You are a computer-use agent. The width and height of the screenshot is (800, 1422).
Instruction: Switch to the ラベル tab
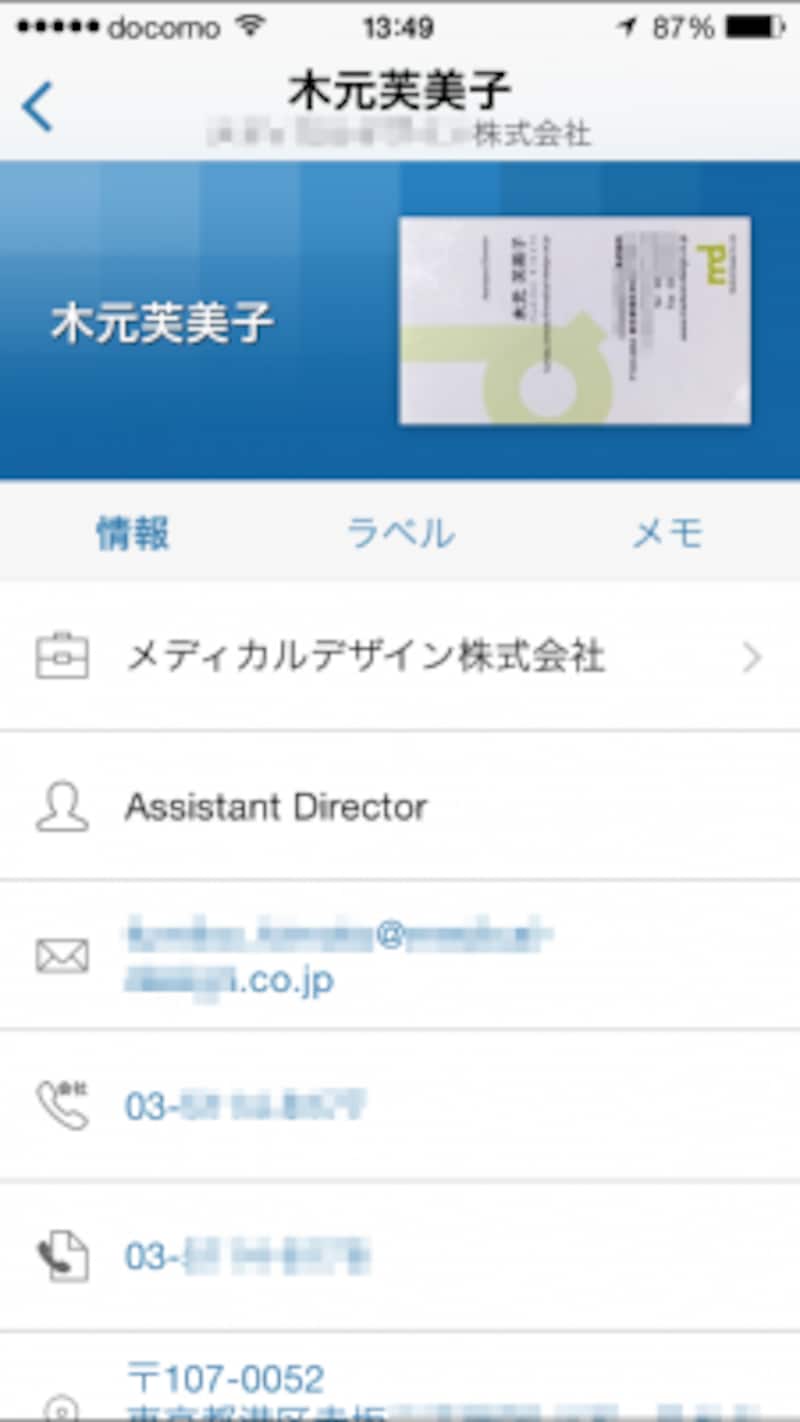[400, 534]
